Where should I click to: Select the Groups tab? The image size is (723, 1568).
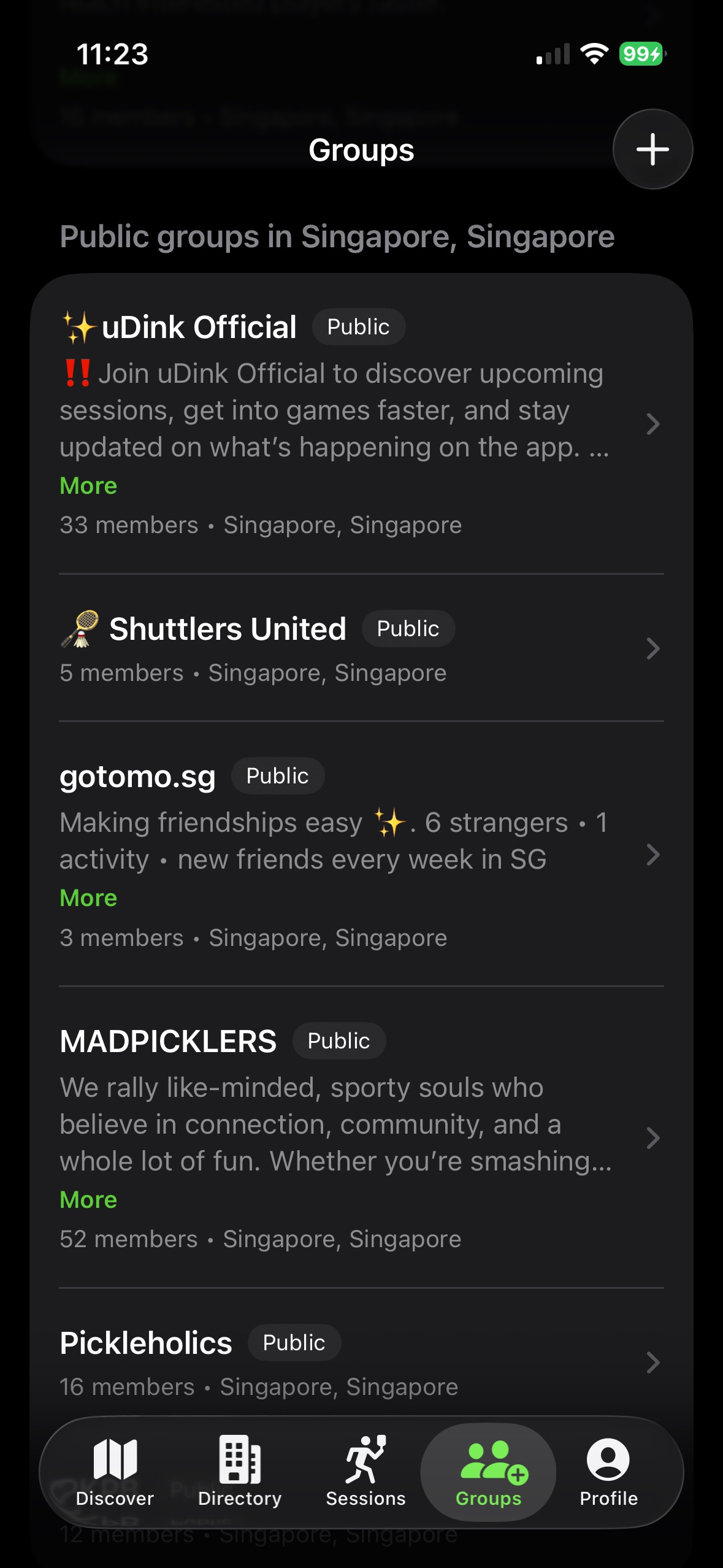coord(488,1472)
